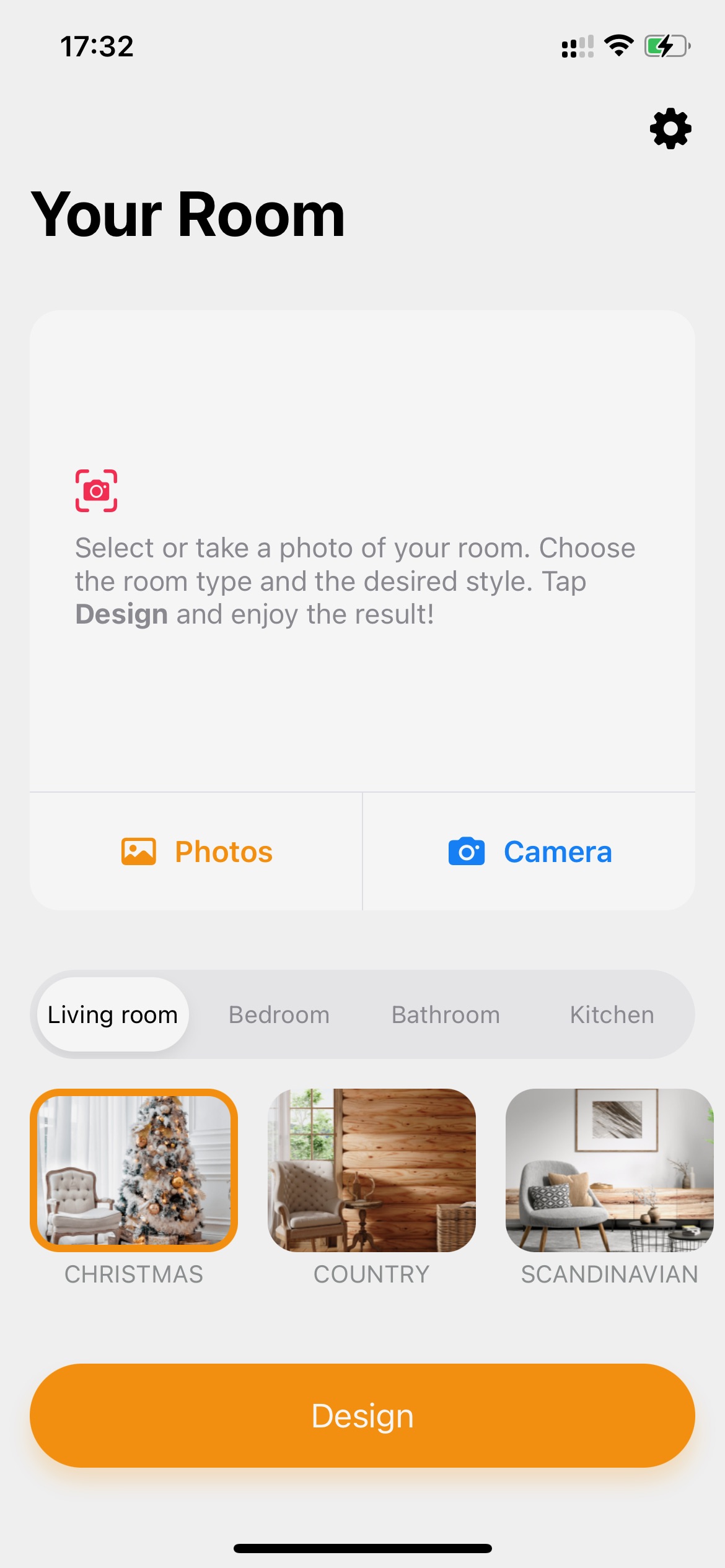Switch to the Kitchen room type
Image resolution: width=725 pixels, height=1568 pixels.
point(612,1014)
